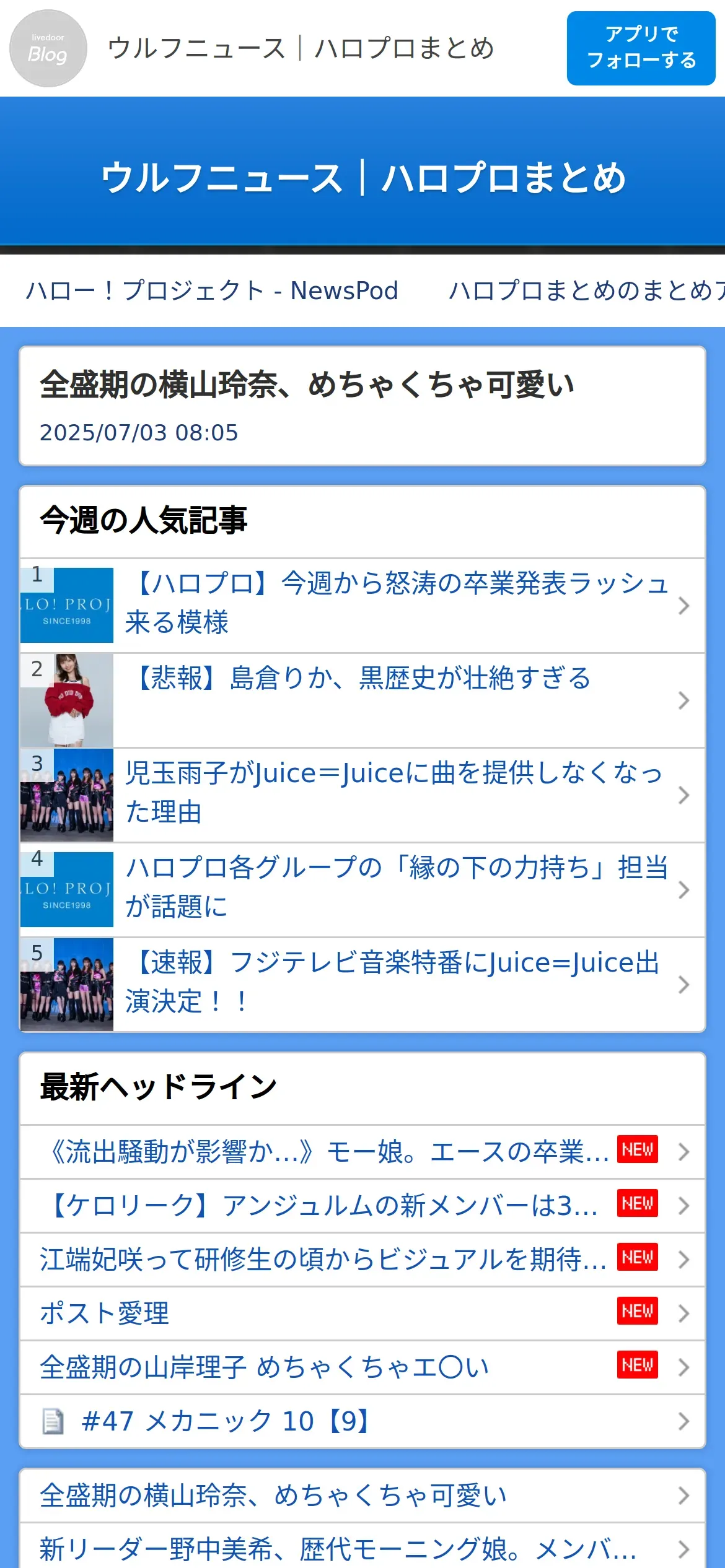Open ハロー！プロジェクト - NewsPod link
The width and height of the screenshot is (725, 1568).
tap(212, 290)
